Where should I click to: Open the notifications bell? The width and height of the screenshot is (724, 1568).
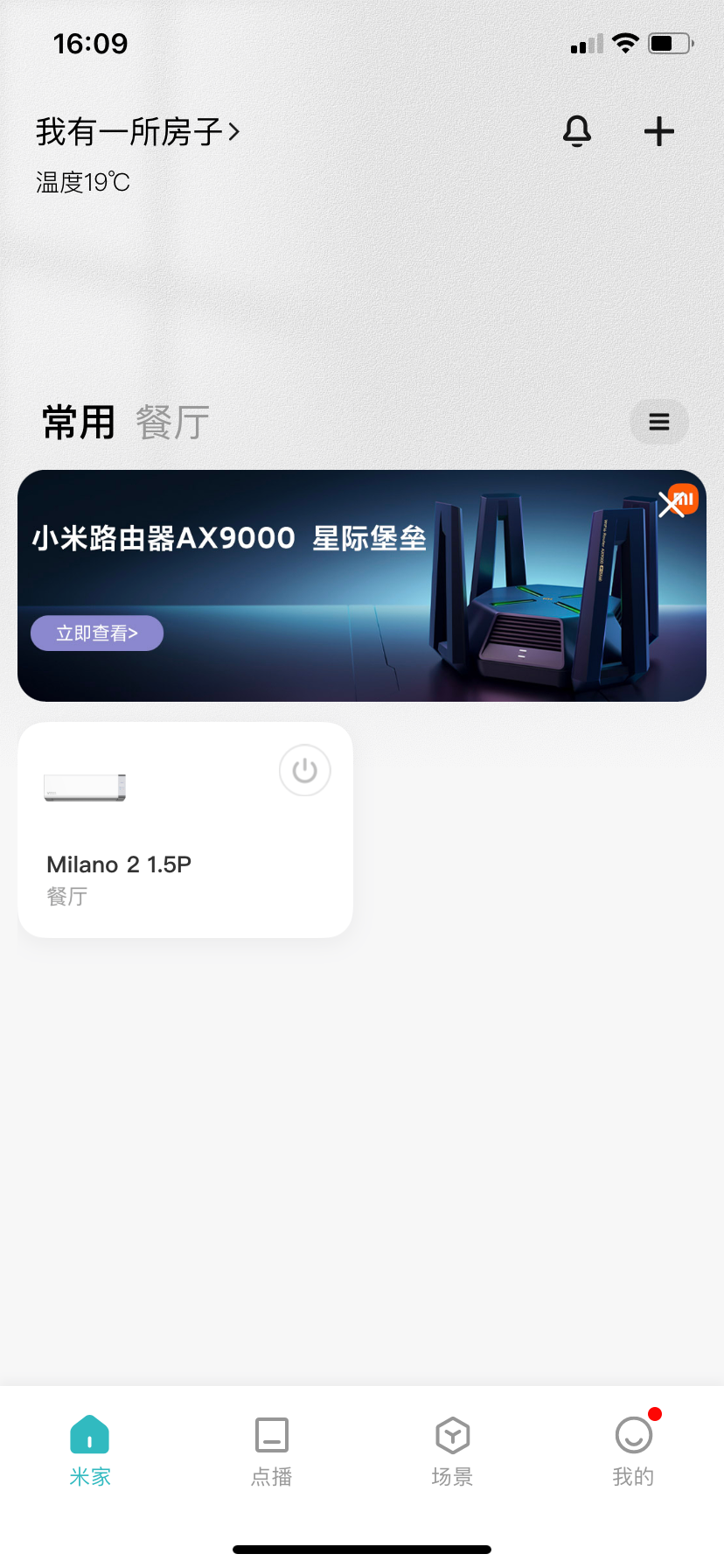click(x=577, y=131)
